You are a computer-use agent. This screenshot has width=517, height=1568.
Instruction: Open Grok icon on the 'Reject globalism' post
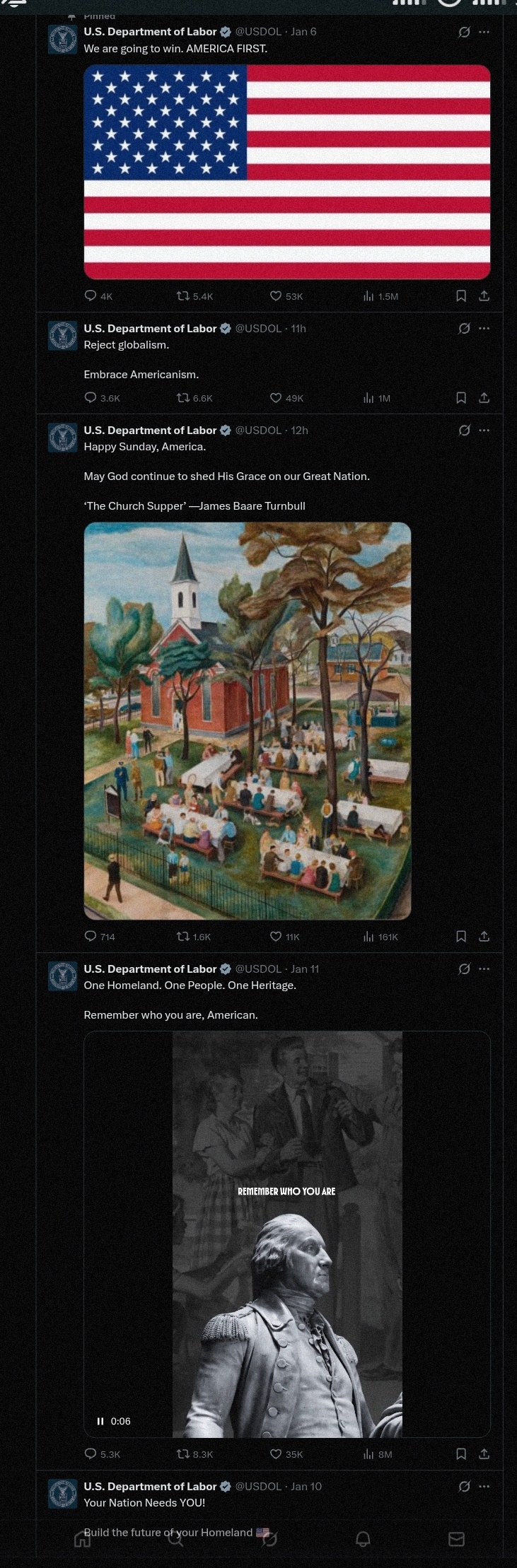tap(464, 328)
